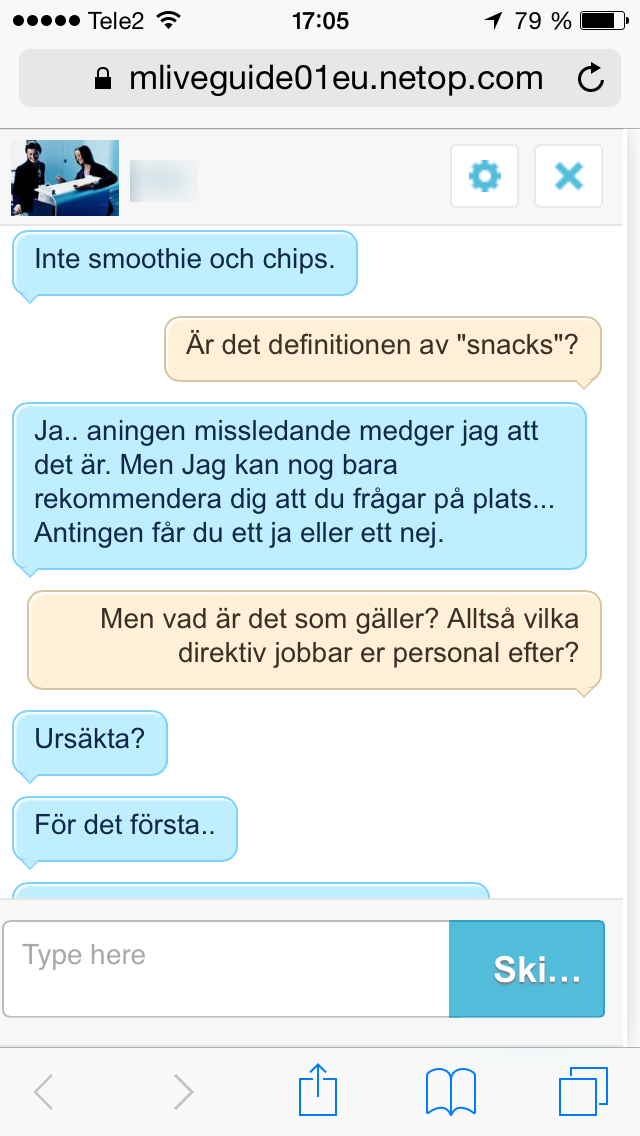This screenshot has height=1136, width=640.
Task: Open Safari share sheet
Action: [x=318, y=1089]
